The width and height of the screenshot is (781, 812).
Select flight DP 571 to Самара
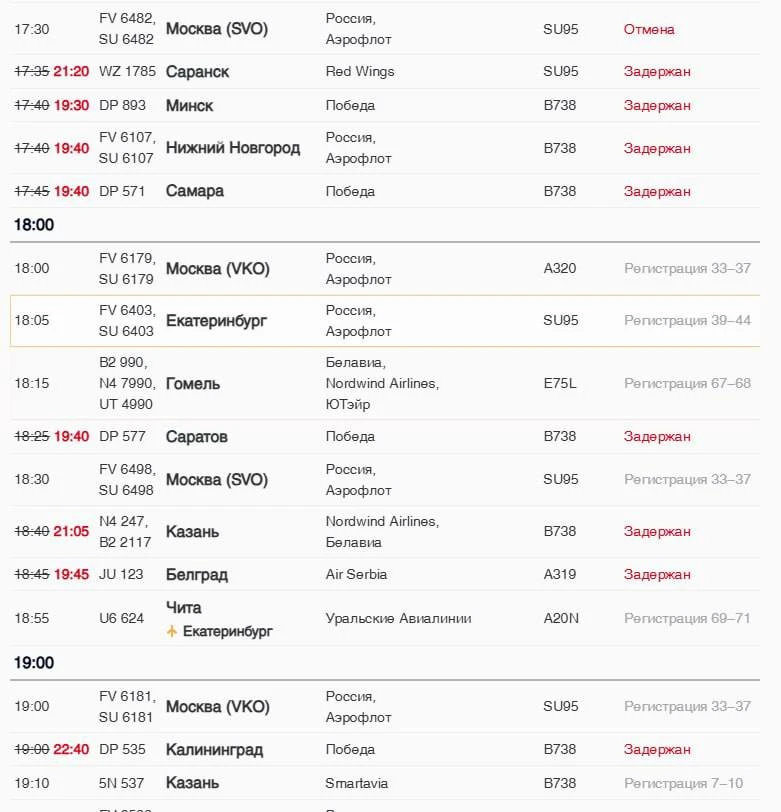point(385,191)
